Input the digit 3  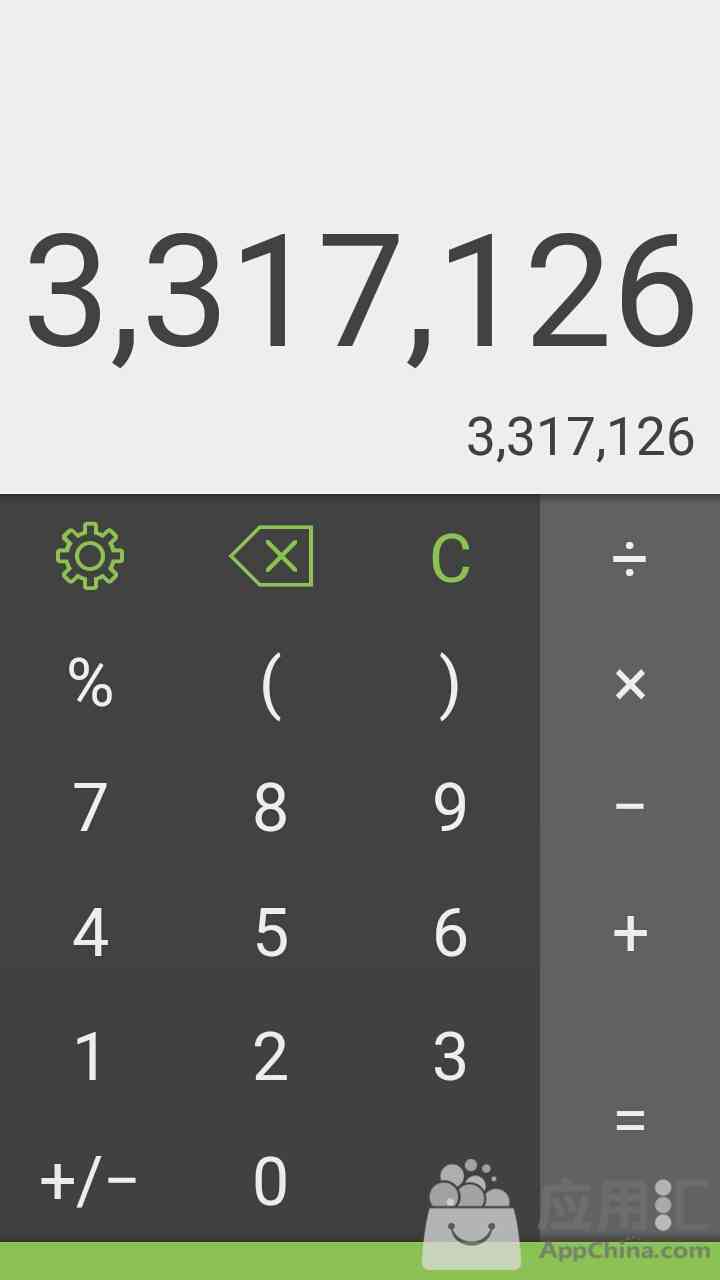click(450, 1057)
